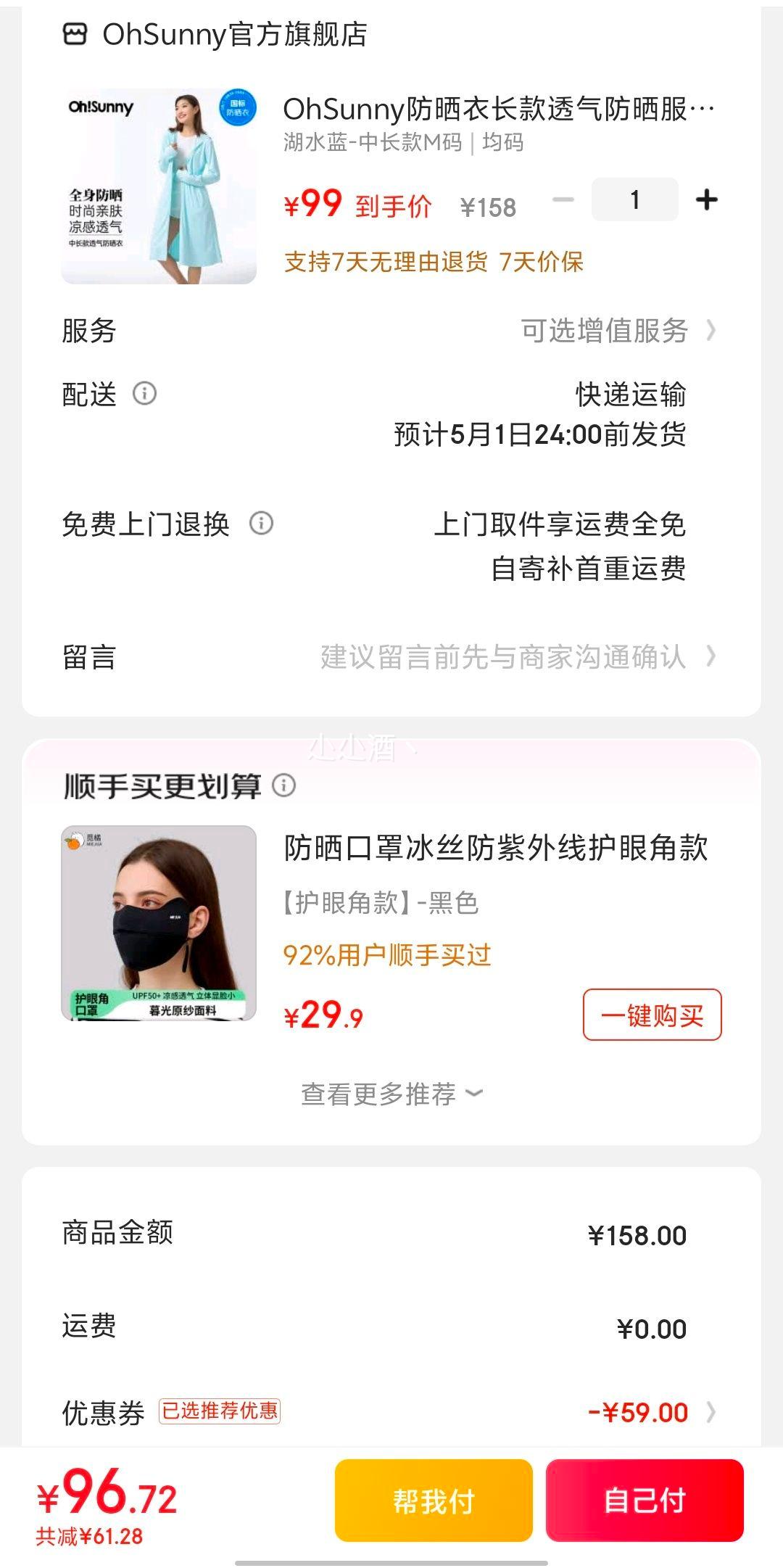Open the OhSunny官方旗舰店 store page
783x1568 pixels.
click(x=217, y=34)
